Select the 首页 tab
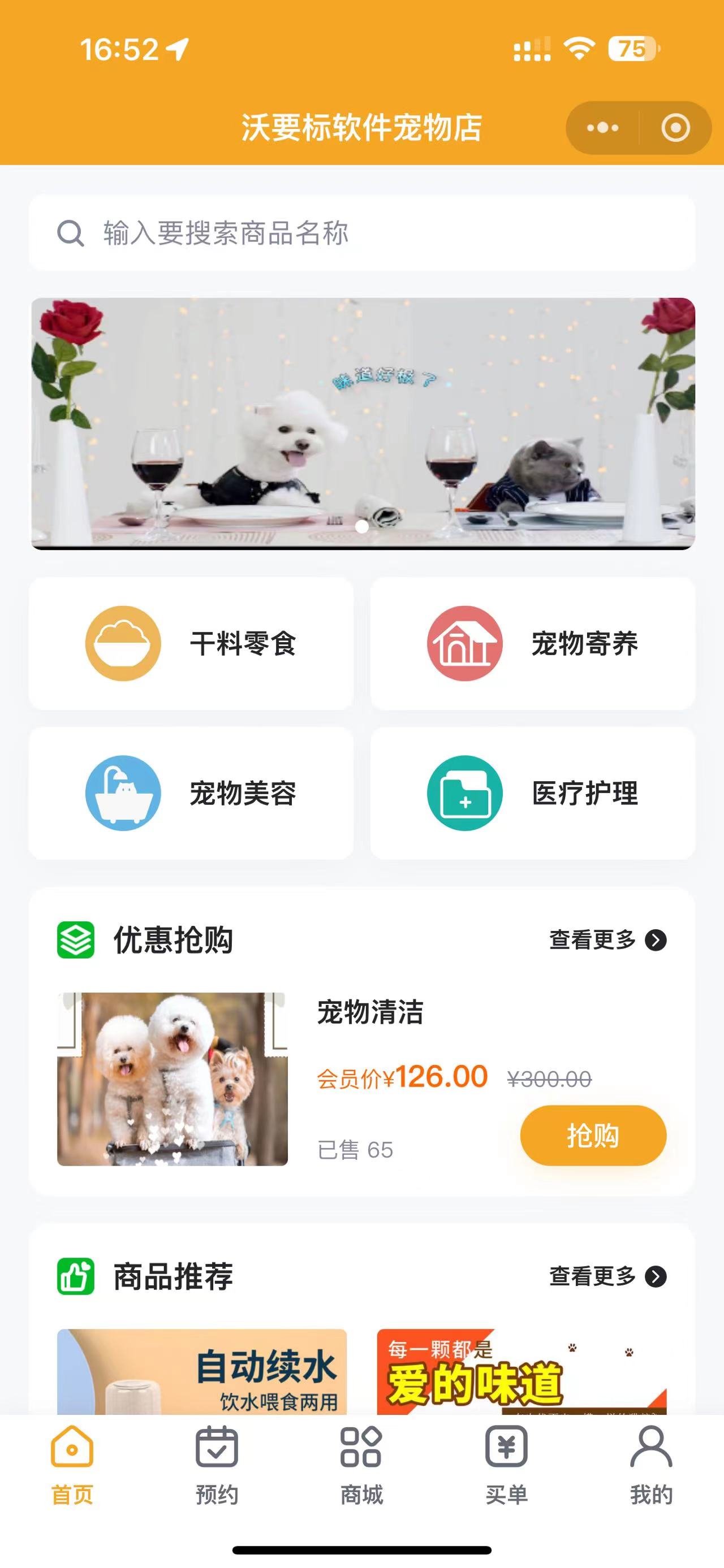Screen dimensions: 724x1568 click(72, 1466)
